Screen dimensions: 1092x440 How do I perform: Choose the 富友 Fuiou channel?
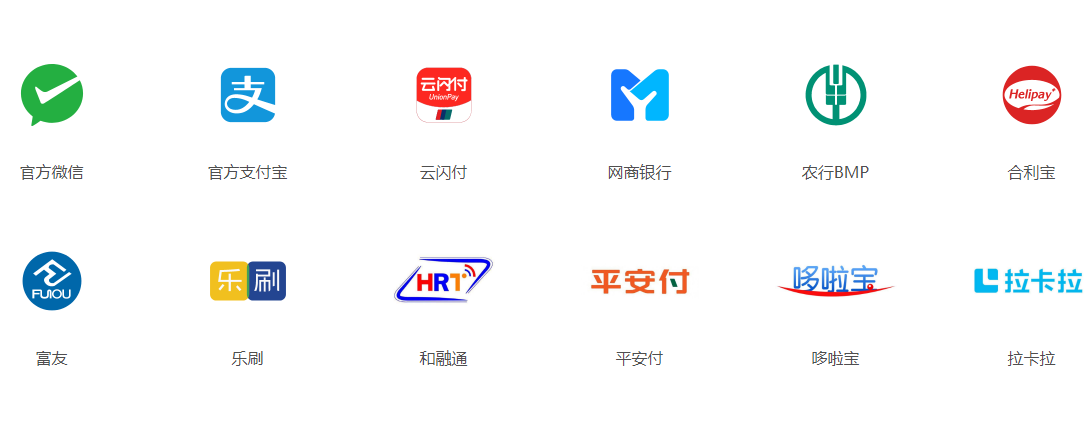tap(52, 281)
